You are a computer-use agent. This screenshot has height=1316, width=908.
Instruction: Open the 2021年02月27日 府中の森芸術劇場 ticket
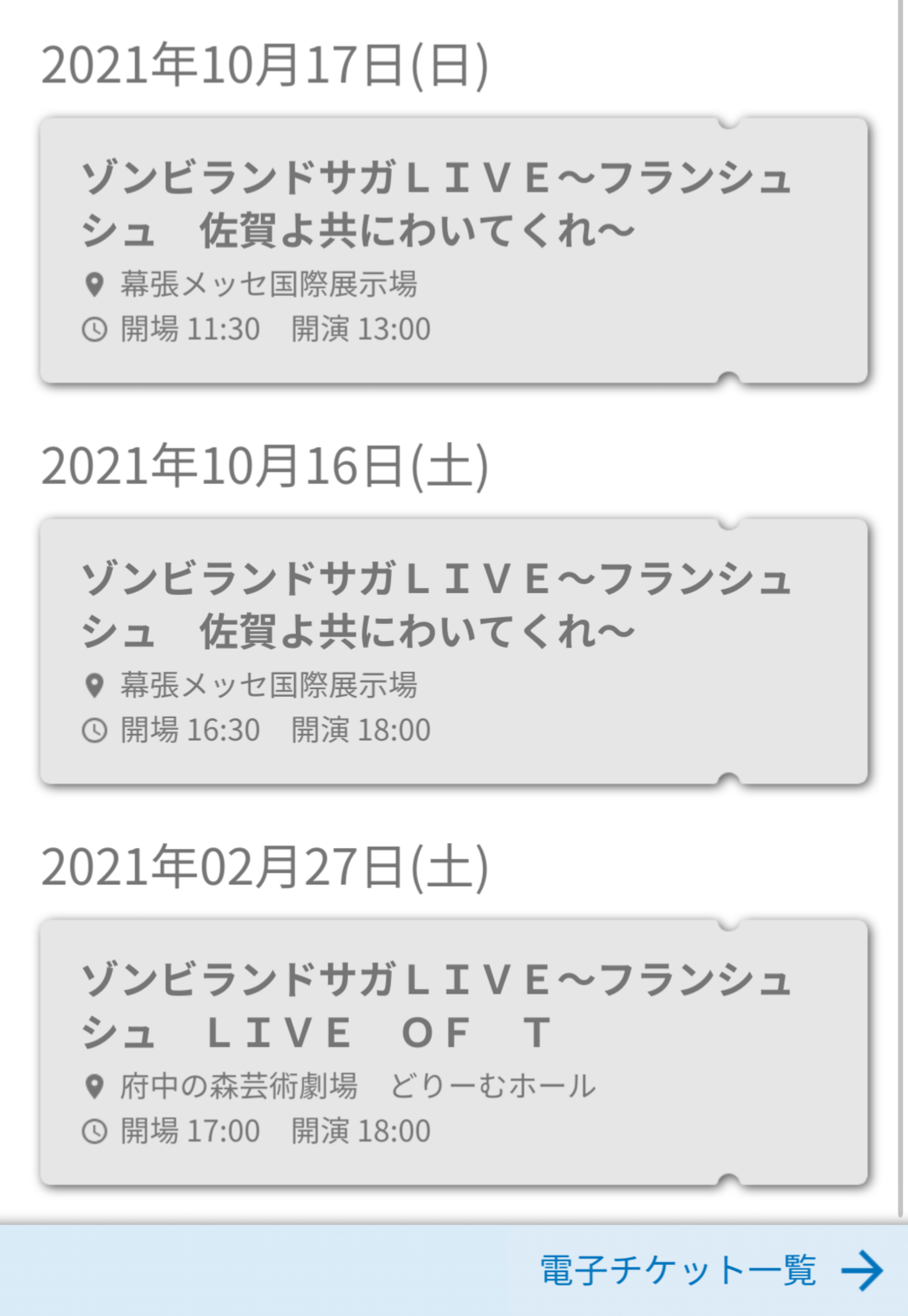pyautogui.click(x=453, y=1052)
